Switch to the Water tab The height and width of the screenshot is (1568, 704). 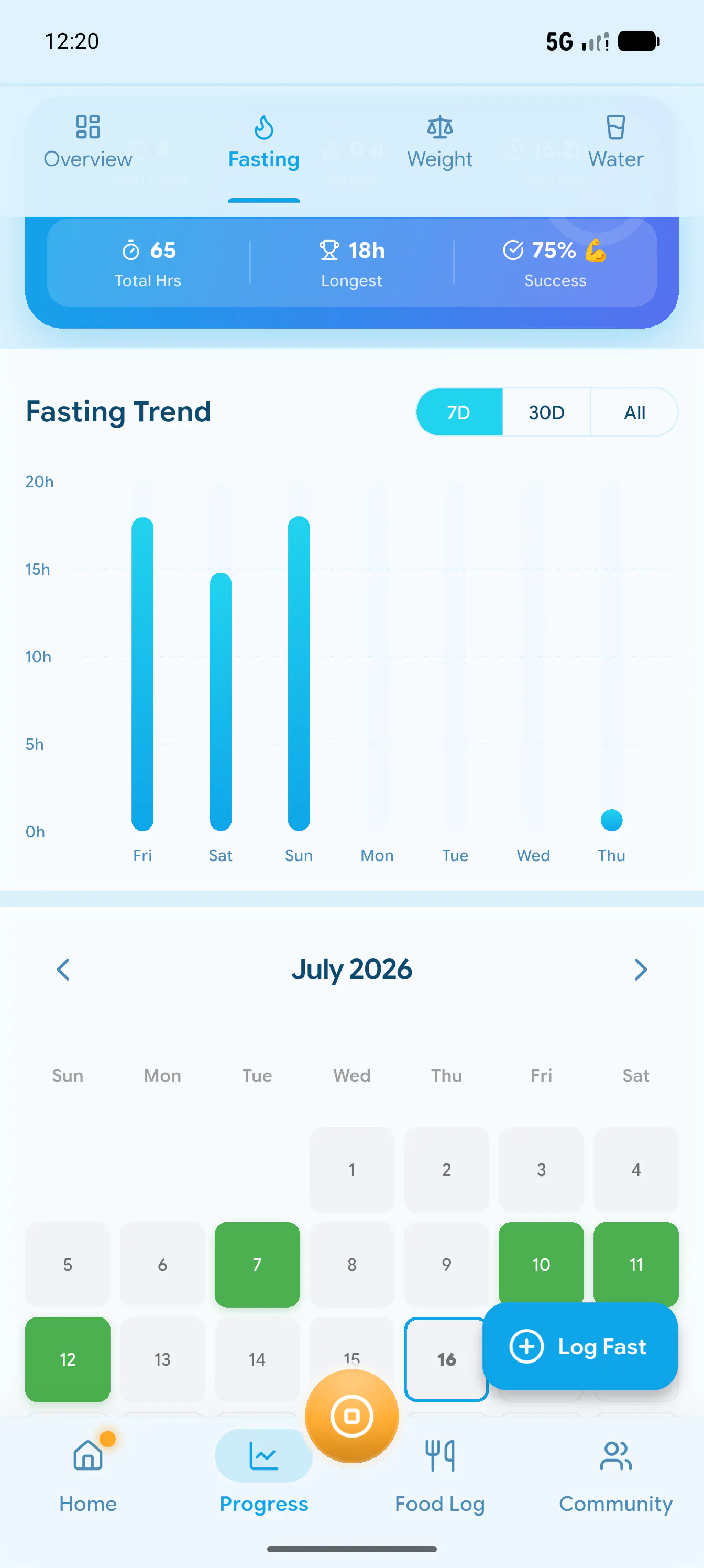click(x=615, y=143)
